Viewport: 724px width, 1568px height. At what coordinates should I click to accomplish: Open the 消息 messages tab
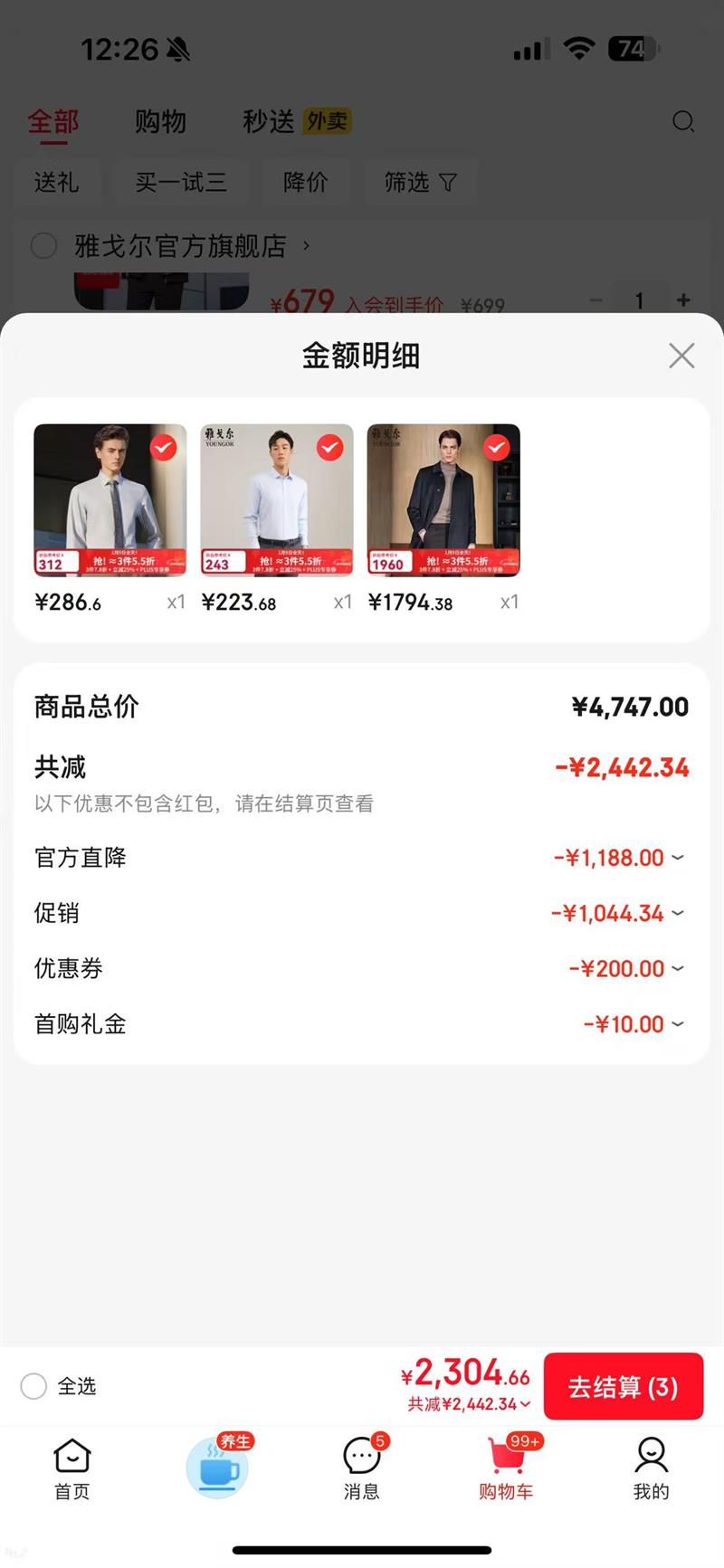tap(362, 1468)
